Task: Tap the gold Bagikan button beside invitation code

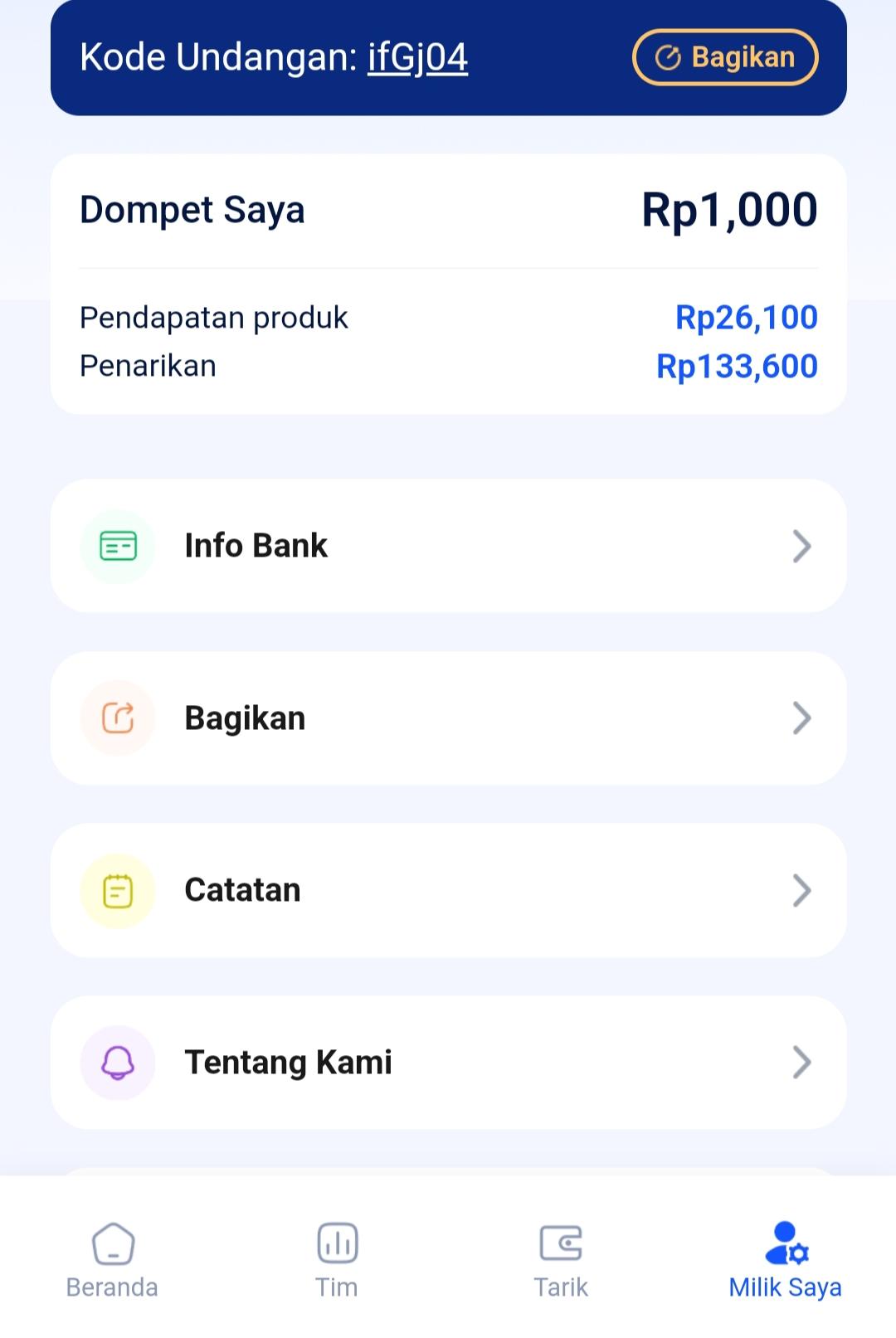Action: click(725, 57)
